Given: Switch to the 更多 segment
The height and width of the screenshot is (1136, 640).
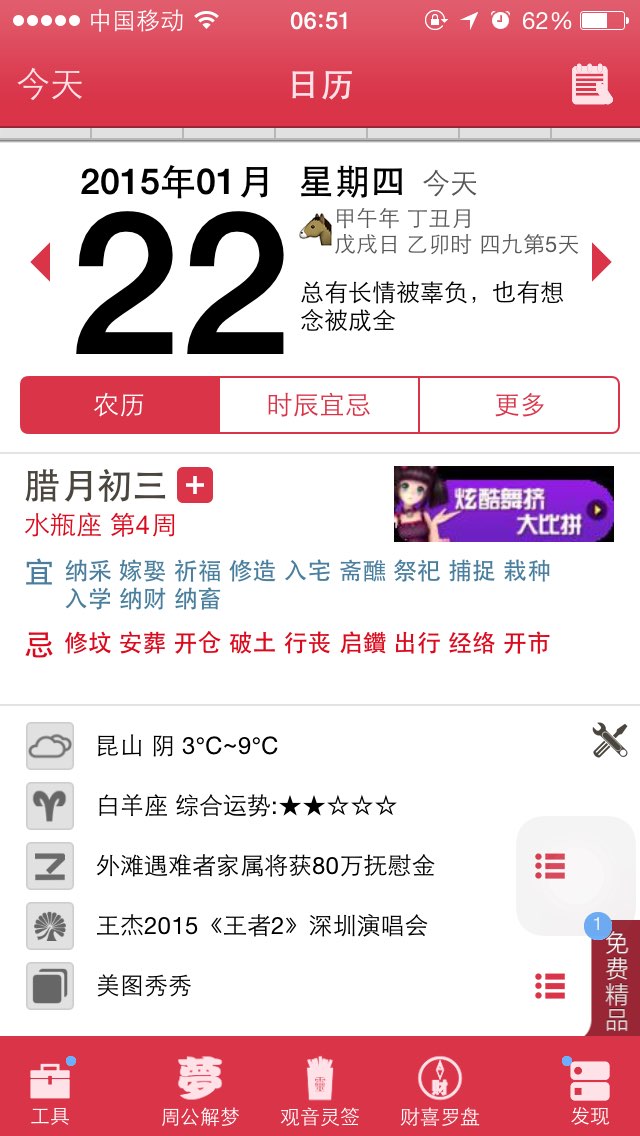Looking at the screenshot, I should (x=519, y=405).
